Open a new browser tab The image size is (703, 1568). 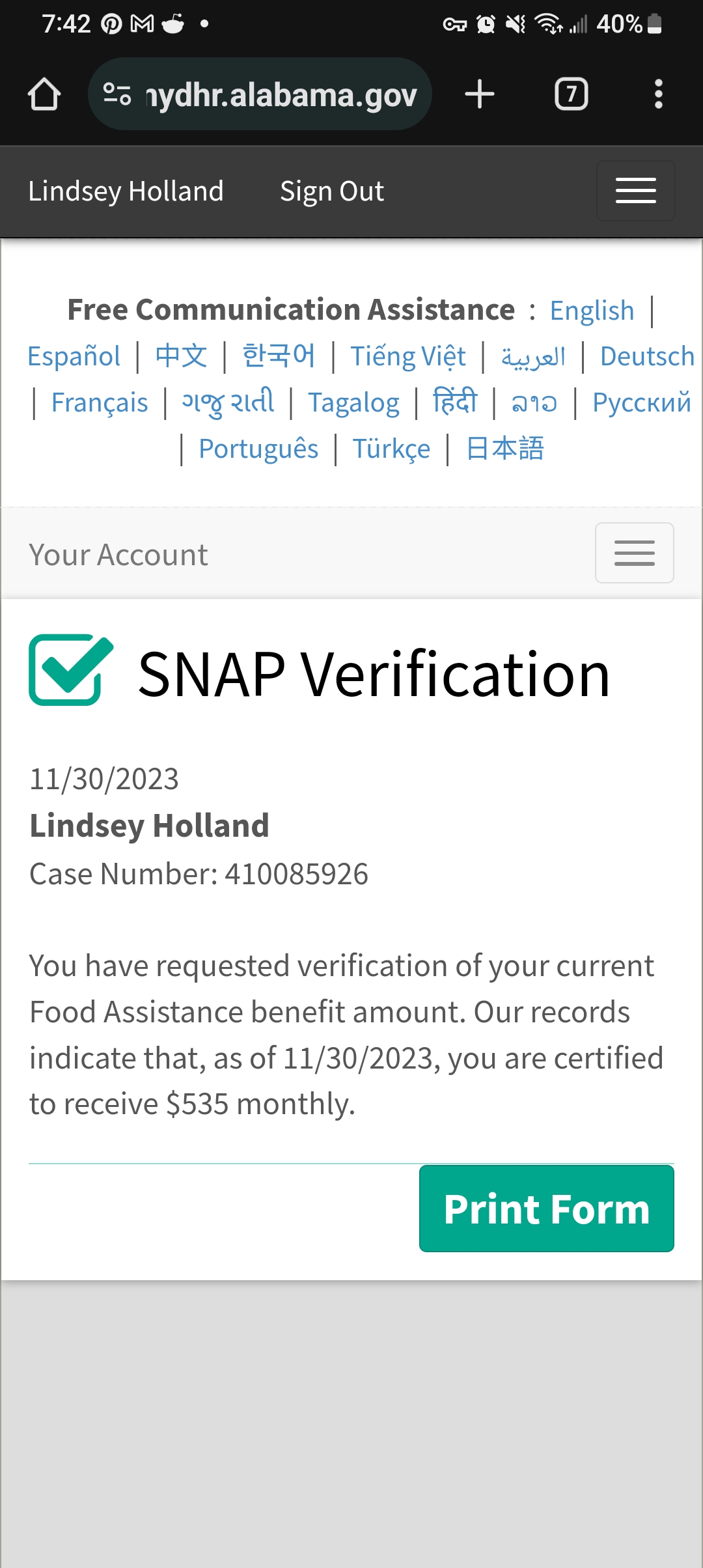tap(480, 94)
